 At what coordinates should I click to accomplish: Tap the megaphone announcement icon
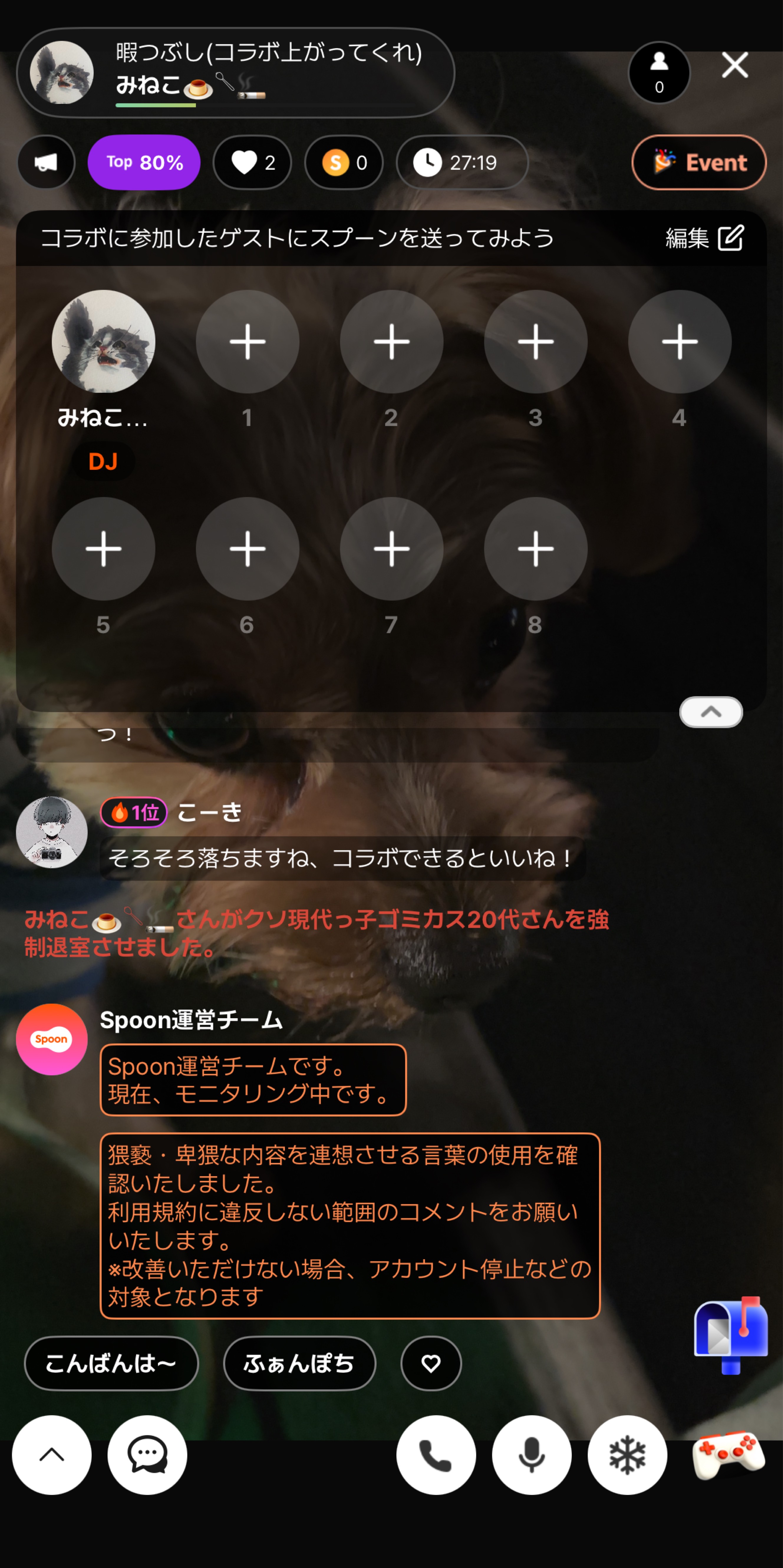tap(46, 163)
